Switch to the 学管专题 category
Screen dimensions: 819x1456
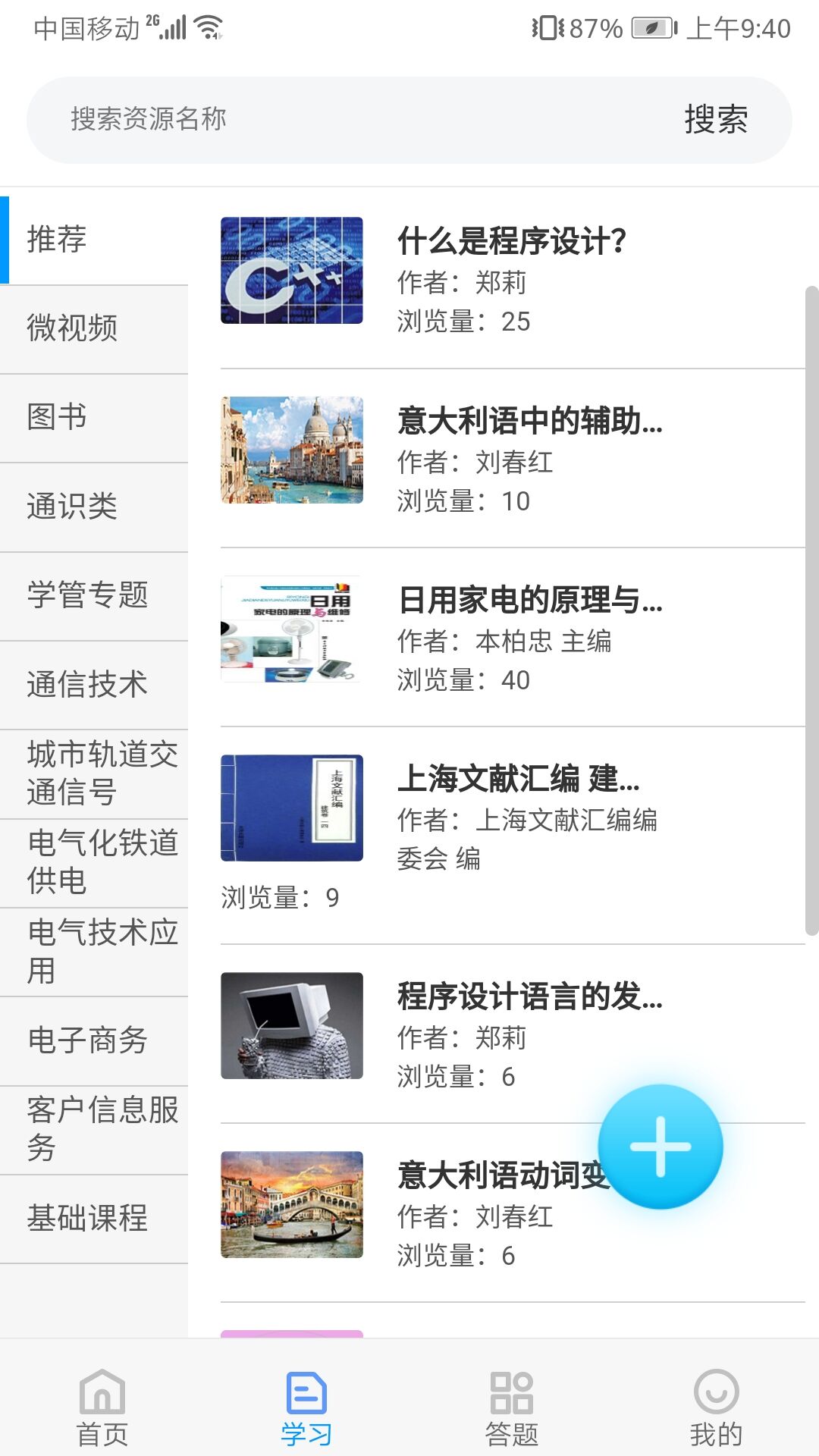tap(94, 595)
